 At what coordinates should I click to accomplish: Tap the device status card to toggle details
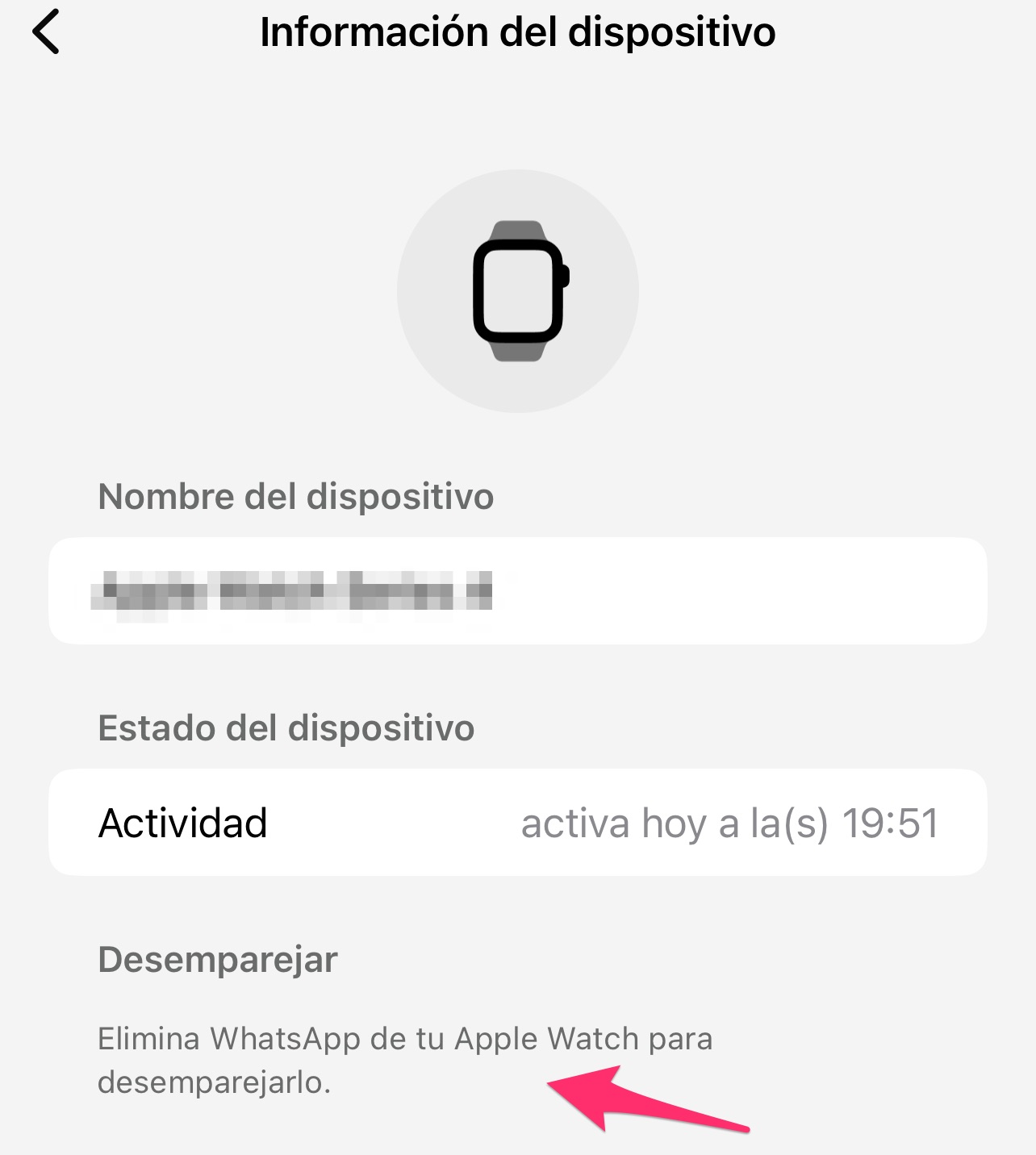(x=518, y=823)
